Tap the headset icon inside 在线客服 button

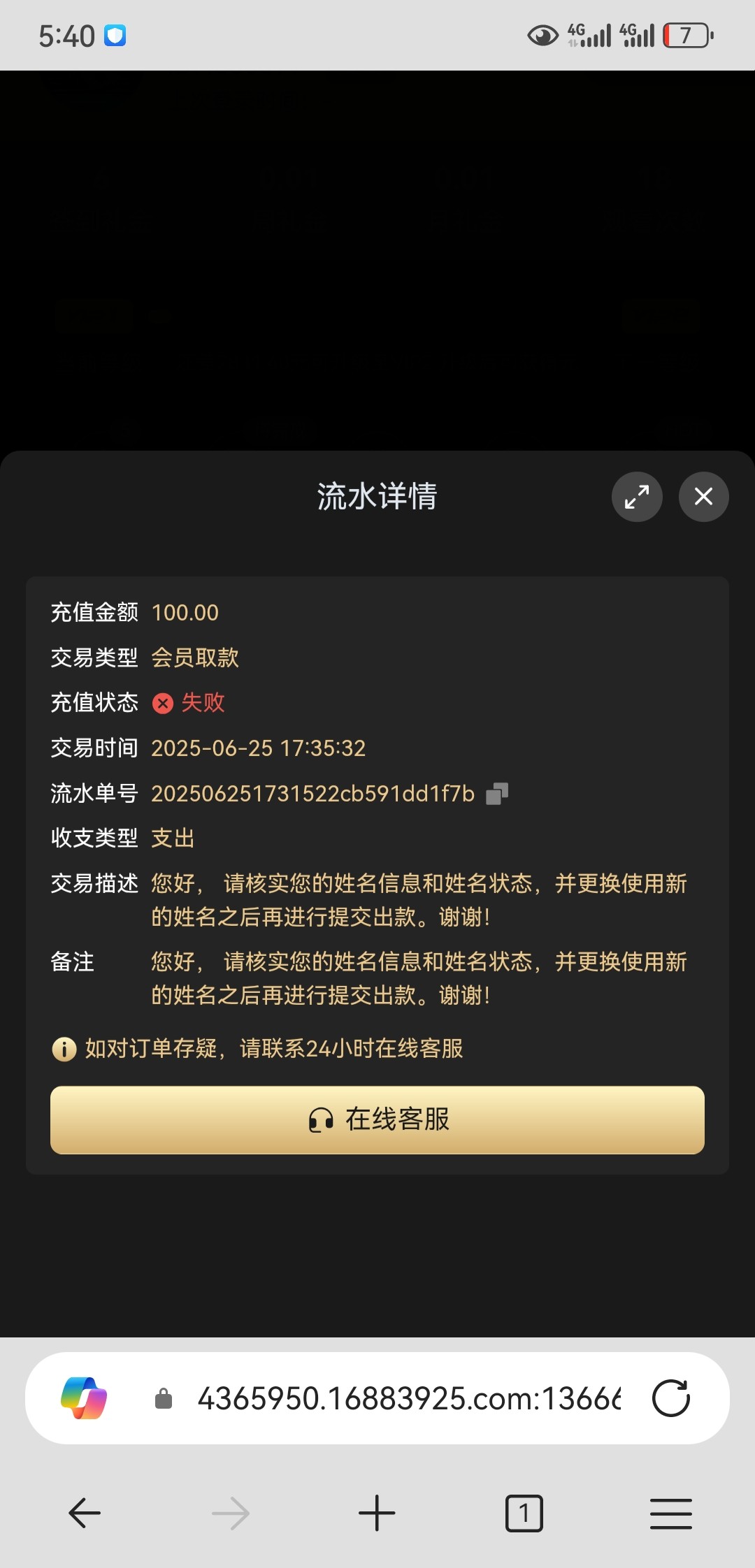(322, 1119)
